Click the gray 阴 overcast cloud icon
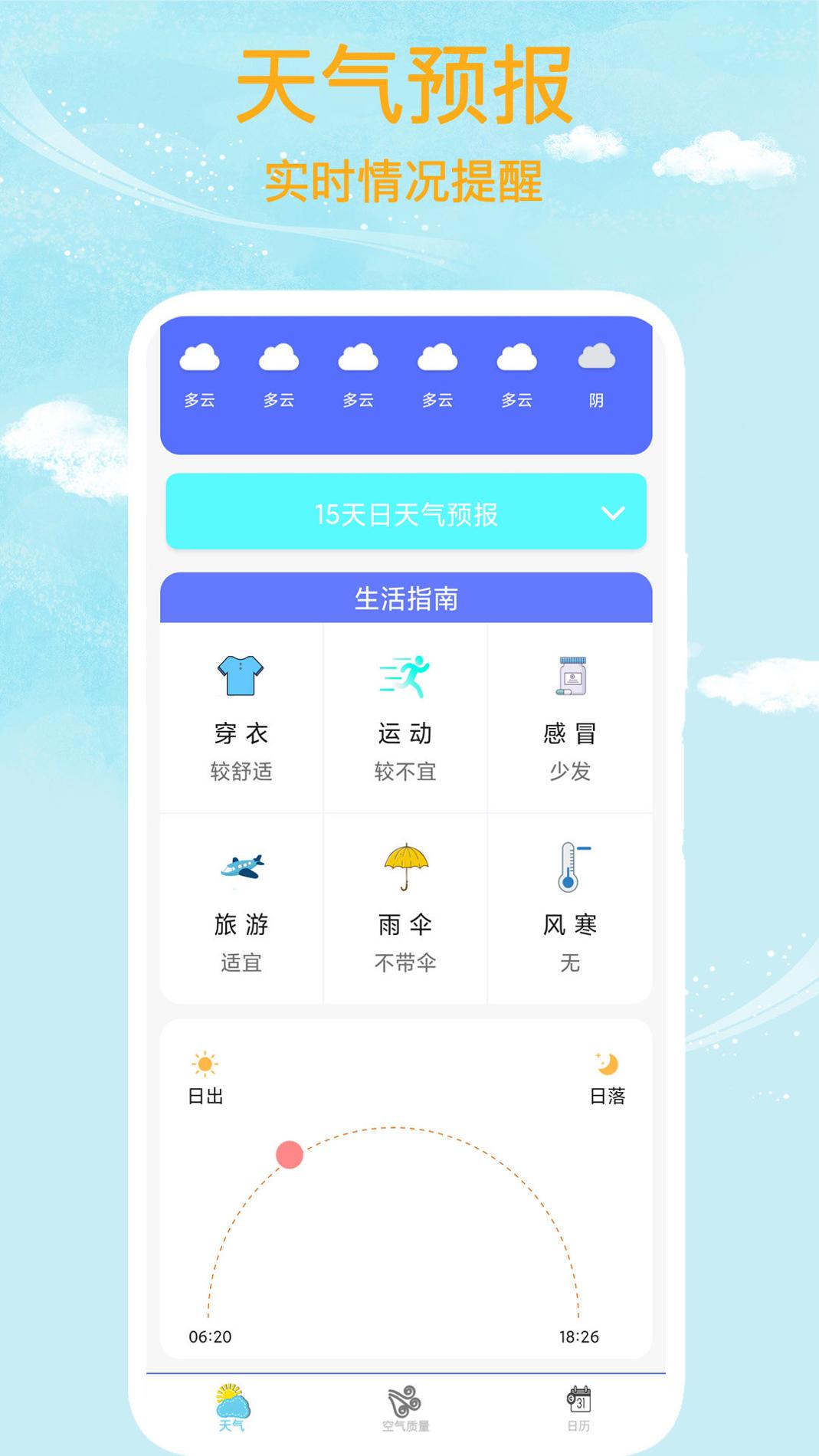This screenshot has width=819, height=1456. (595, 356)
